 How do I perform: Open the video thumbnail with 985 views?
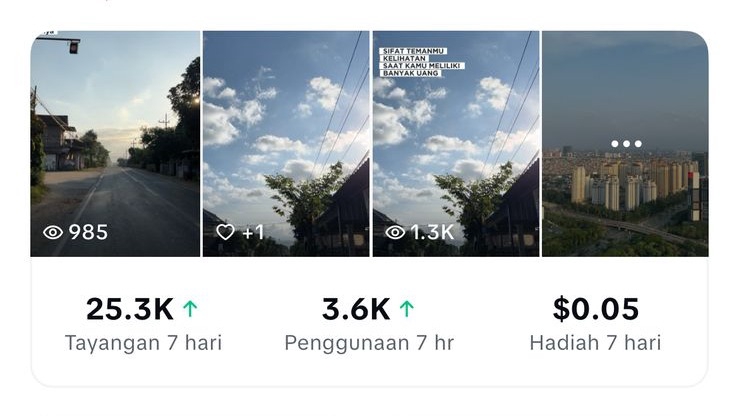coord(115,143)
